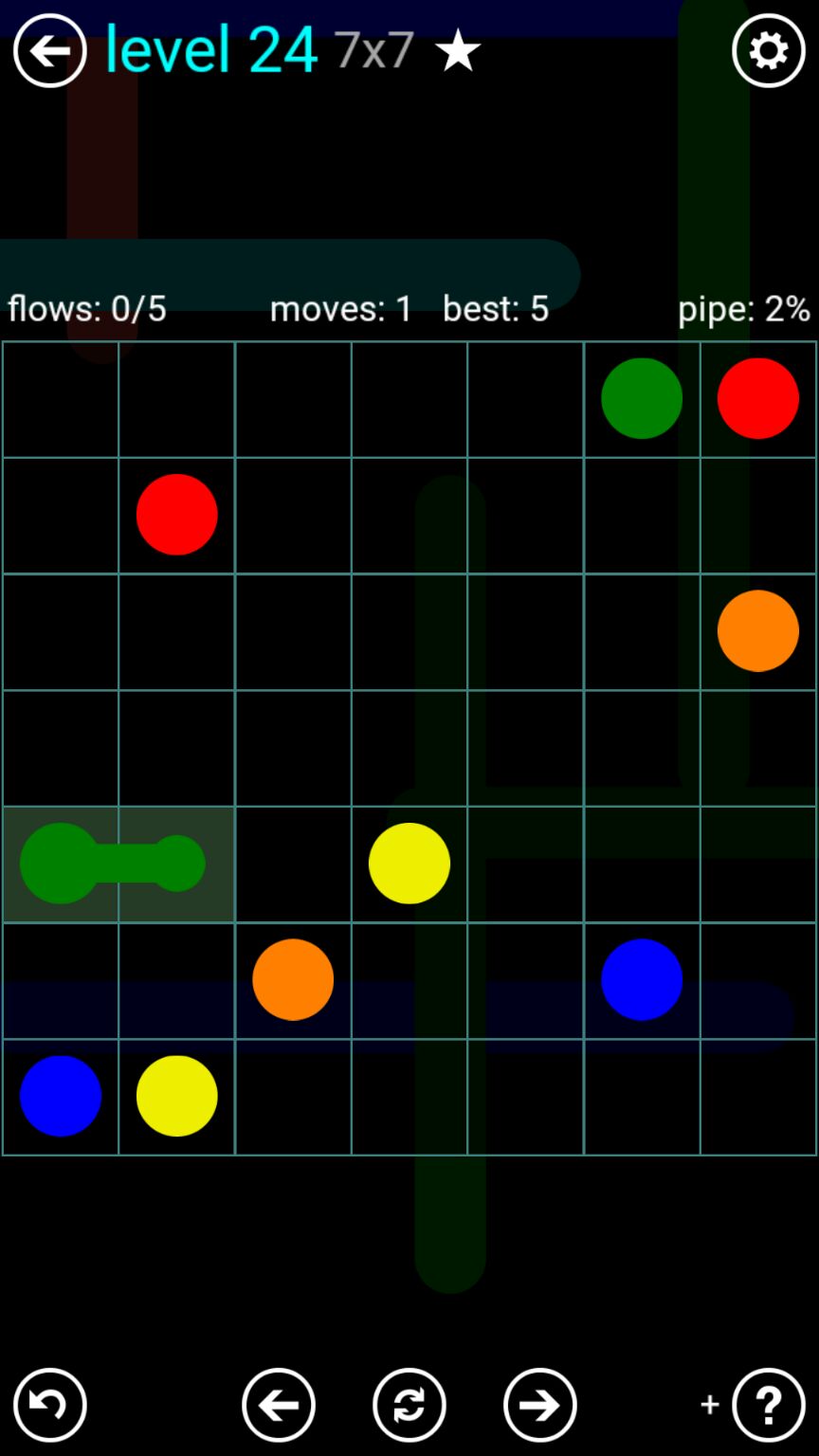
Task: Tap the top-row green dot
Action: [642, 398]
